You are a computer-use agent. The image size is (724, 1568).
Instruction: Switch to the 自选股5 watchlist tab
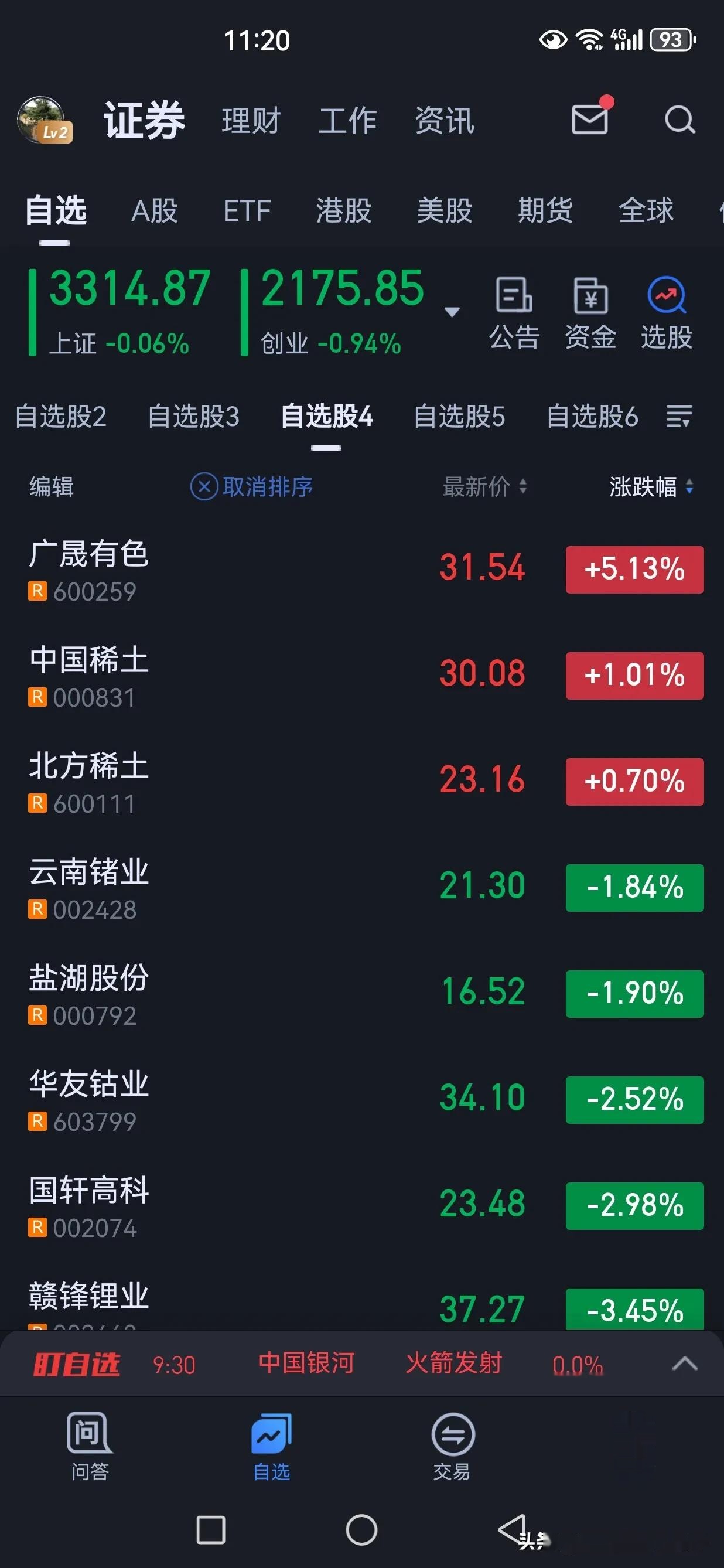[x=458, y=417]
